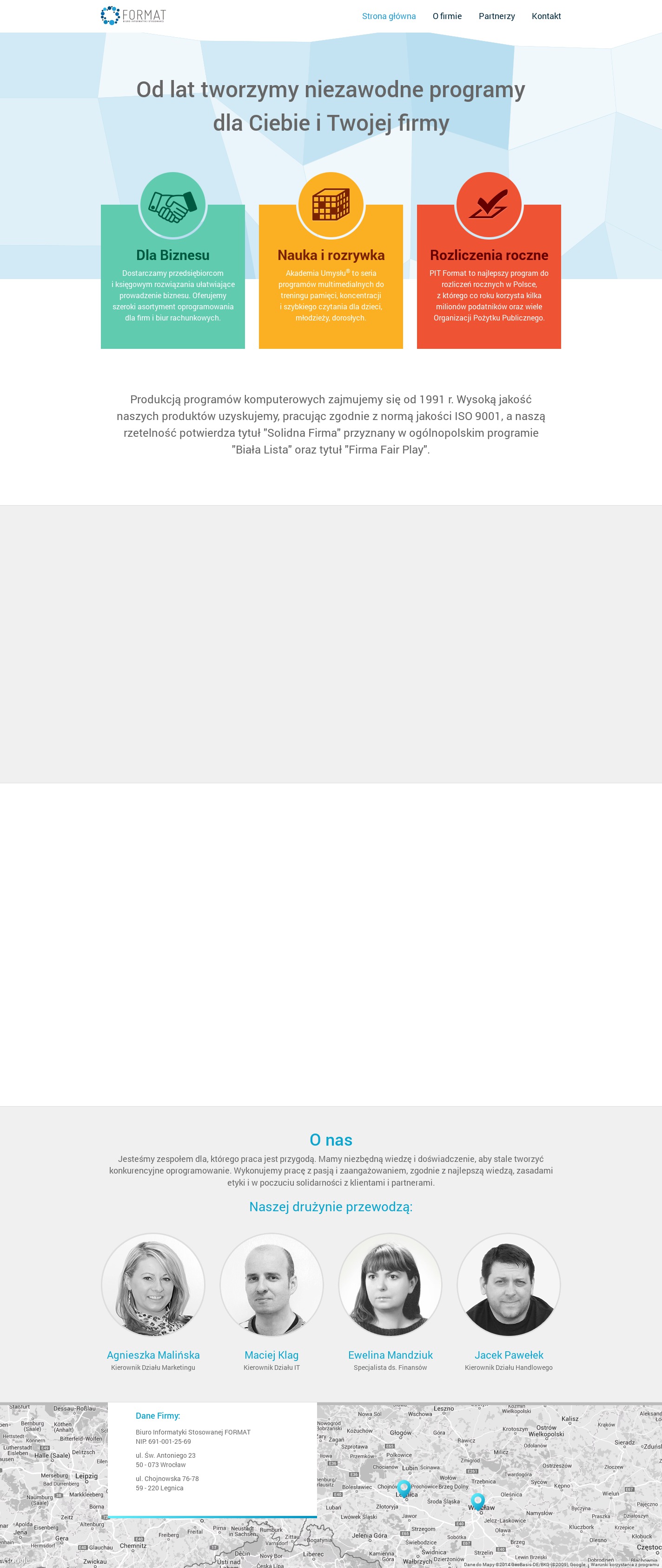Open the Dla Biznesu card
Image resolution: width=662 pixels, height=1568 pixels.
(173, 276)
